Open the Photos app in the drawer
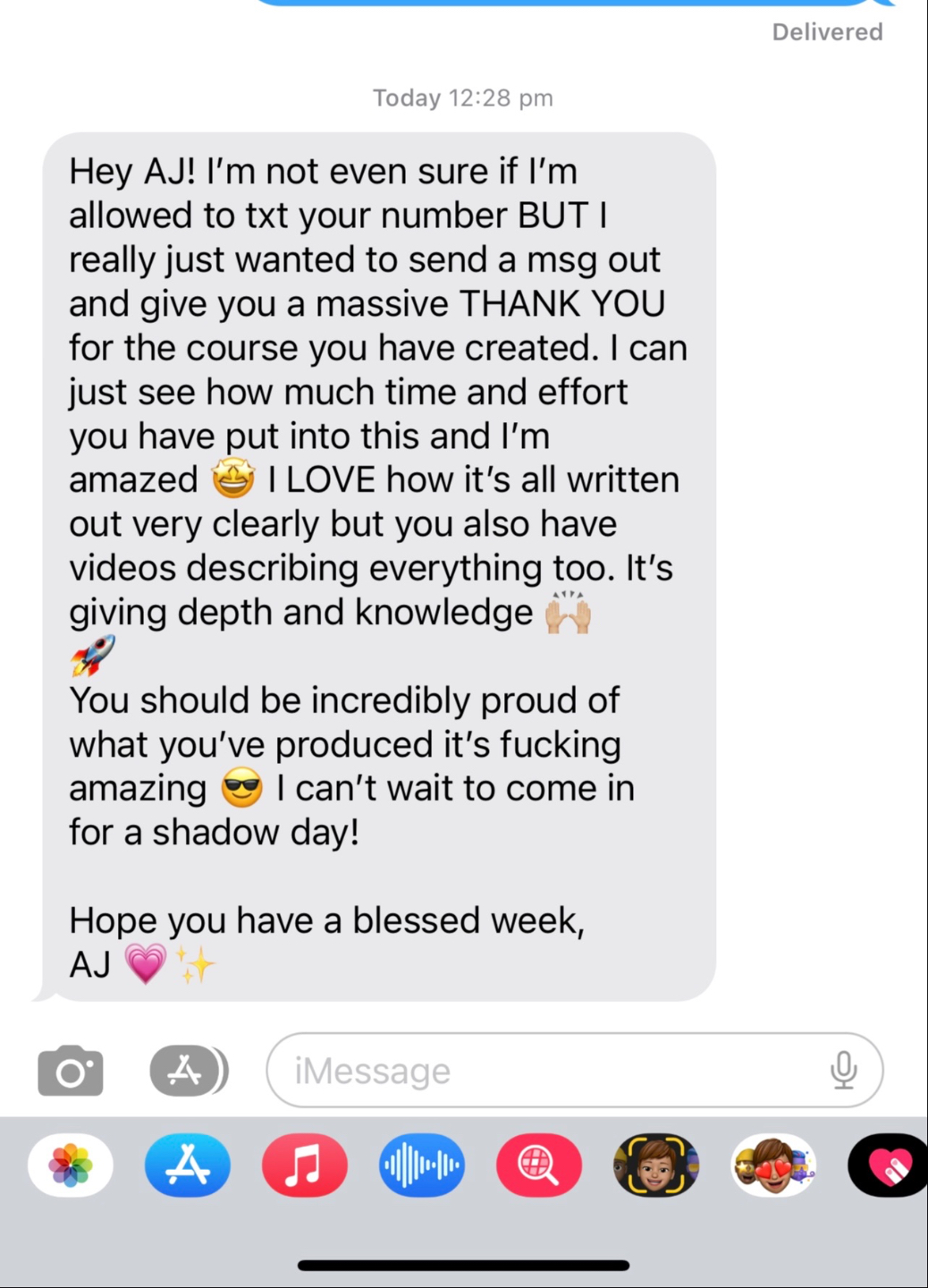This screenshot has width=928, height=1288. (71, 1165)
